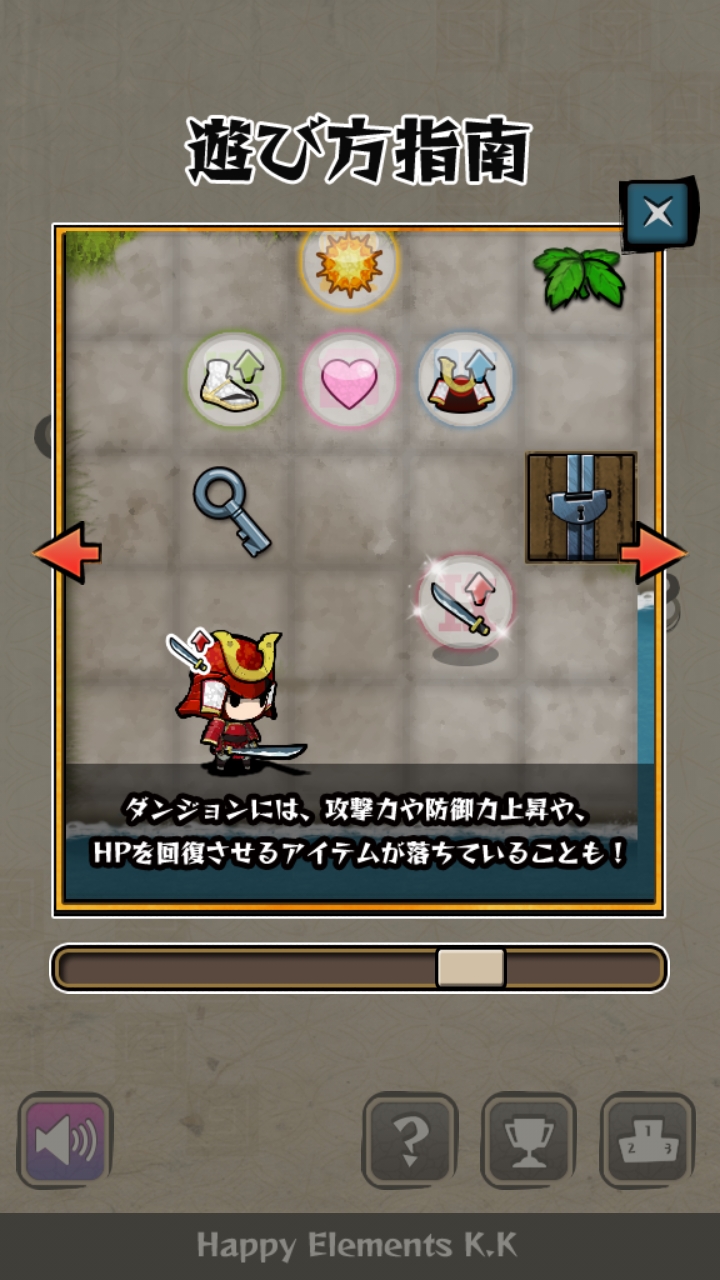Tap the tutorial page progress slider
The height and width of the screenshot is (1280, 720).
tap(470, 968)
